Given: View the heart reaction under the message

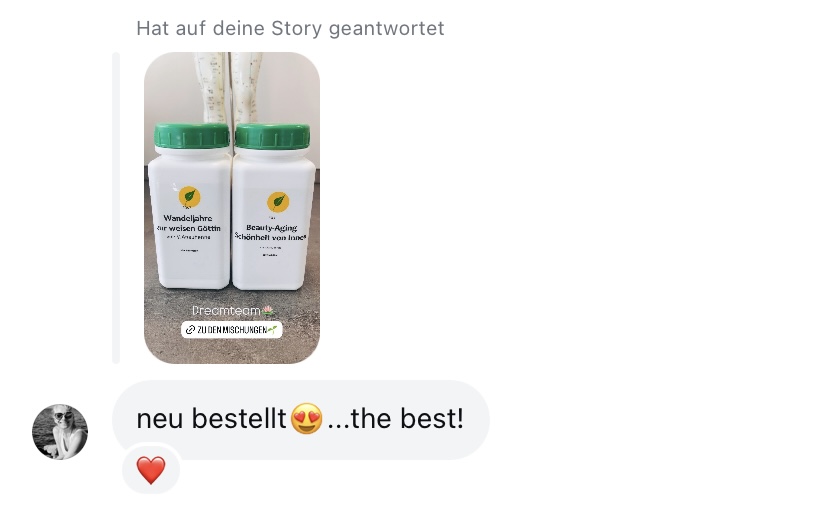Looking at the screenshot, I should [151, 470].
